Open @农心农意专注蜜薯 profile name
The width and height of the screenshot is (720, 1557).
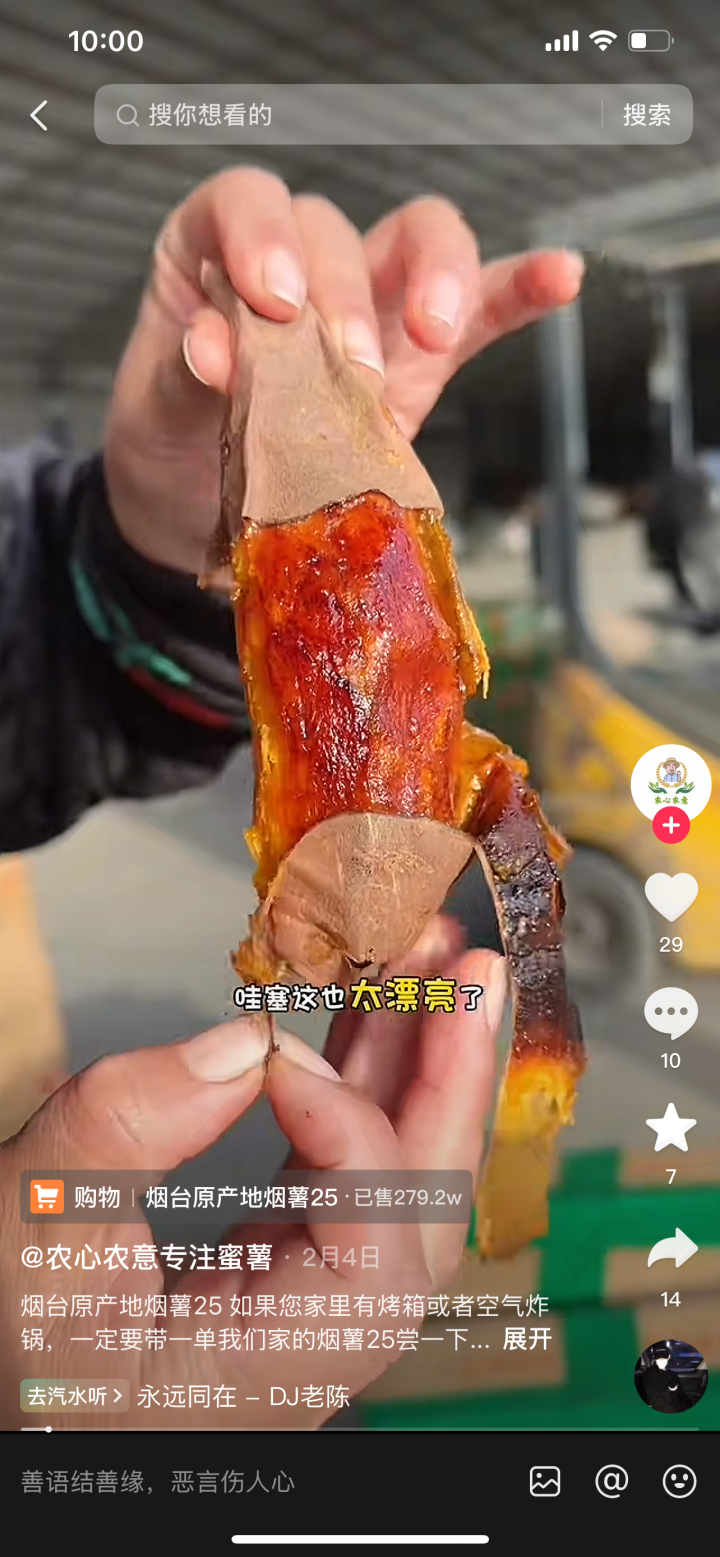147,1257
